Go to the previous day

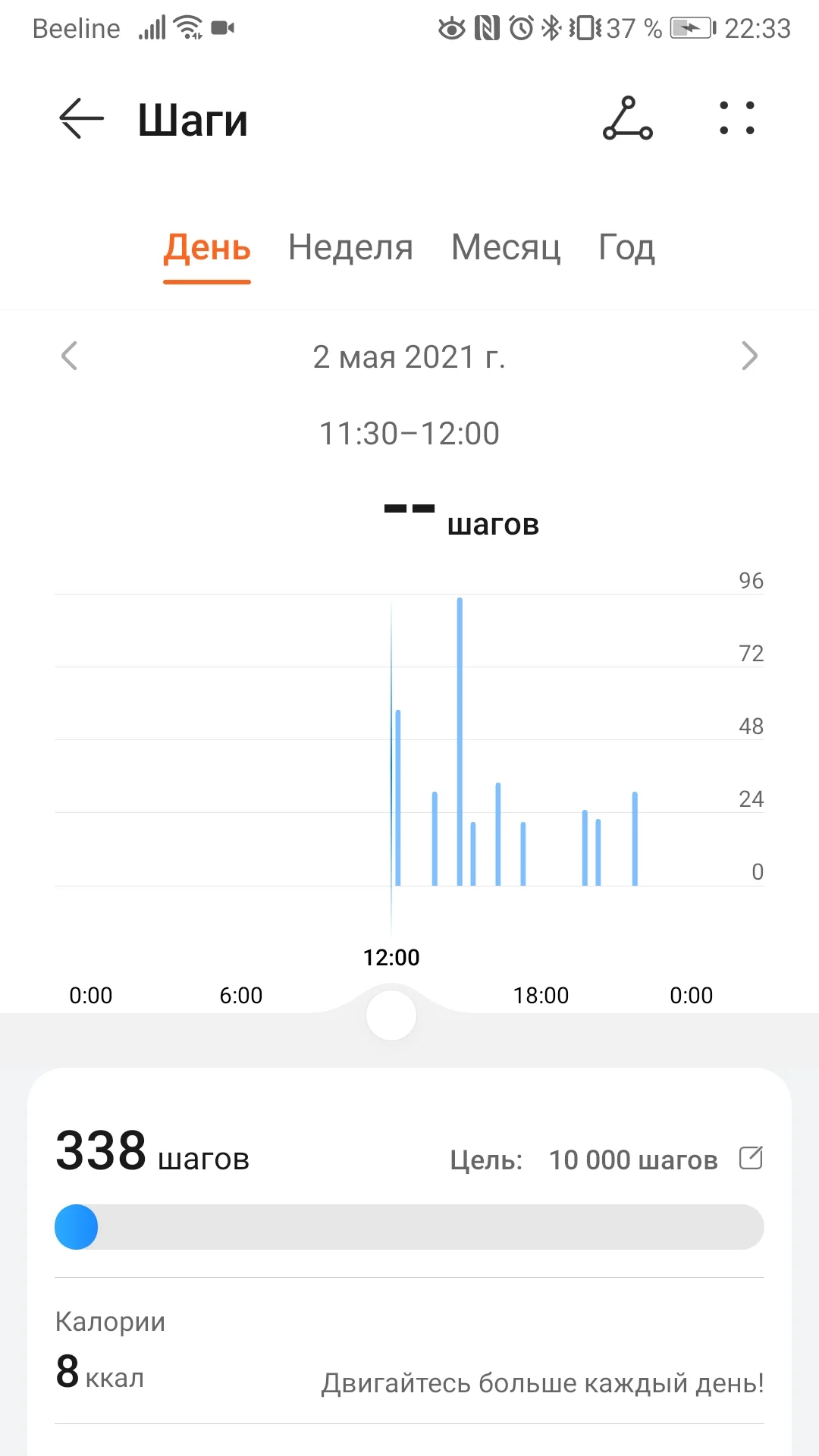[70, 356]
